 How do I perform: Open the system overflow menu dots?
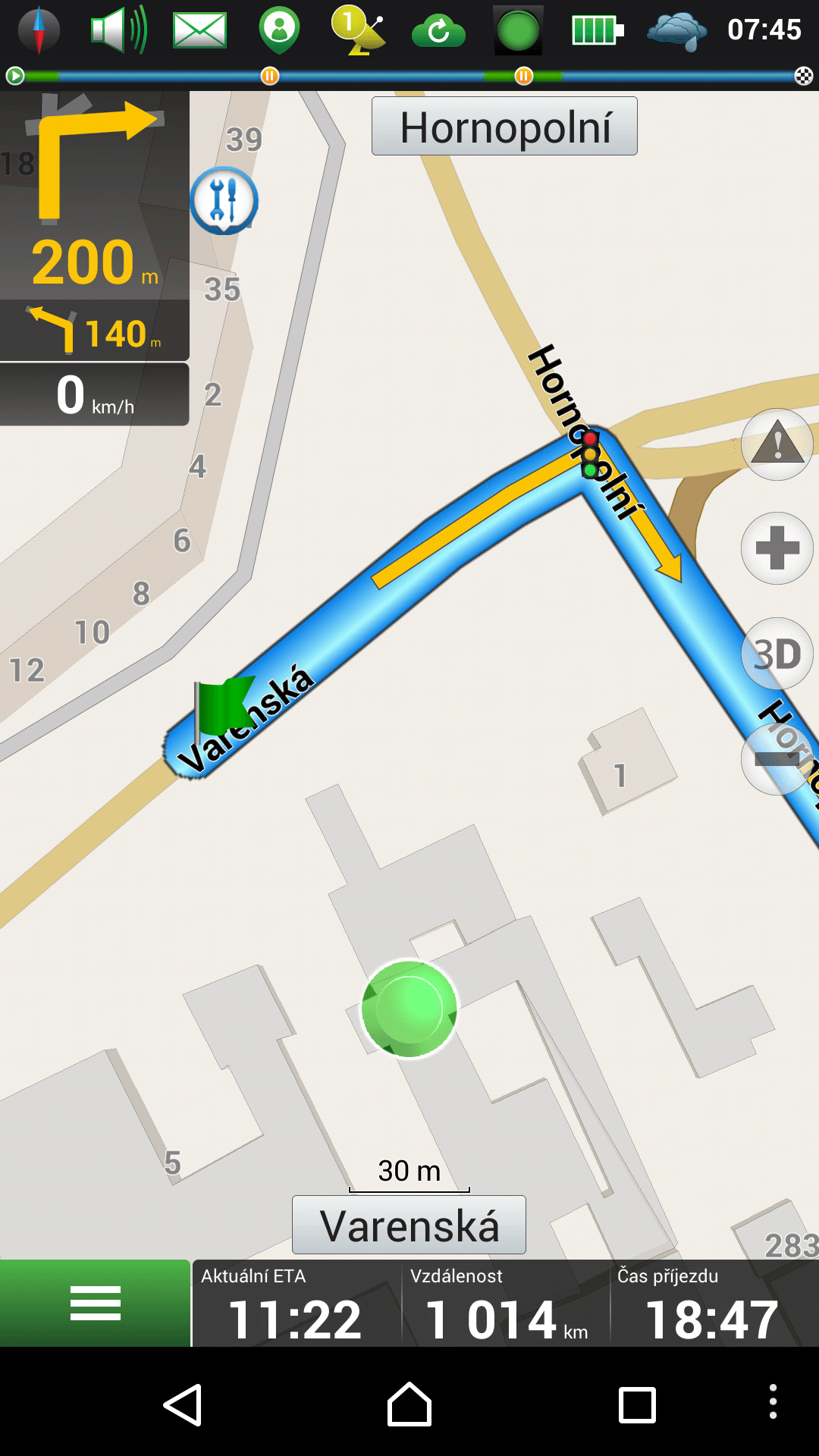[x=773, y=1401]
